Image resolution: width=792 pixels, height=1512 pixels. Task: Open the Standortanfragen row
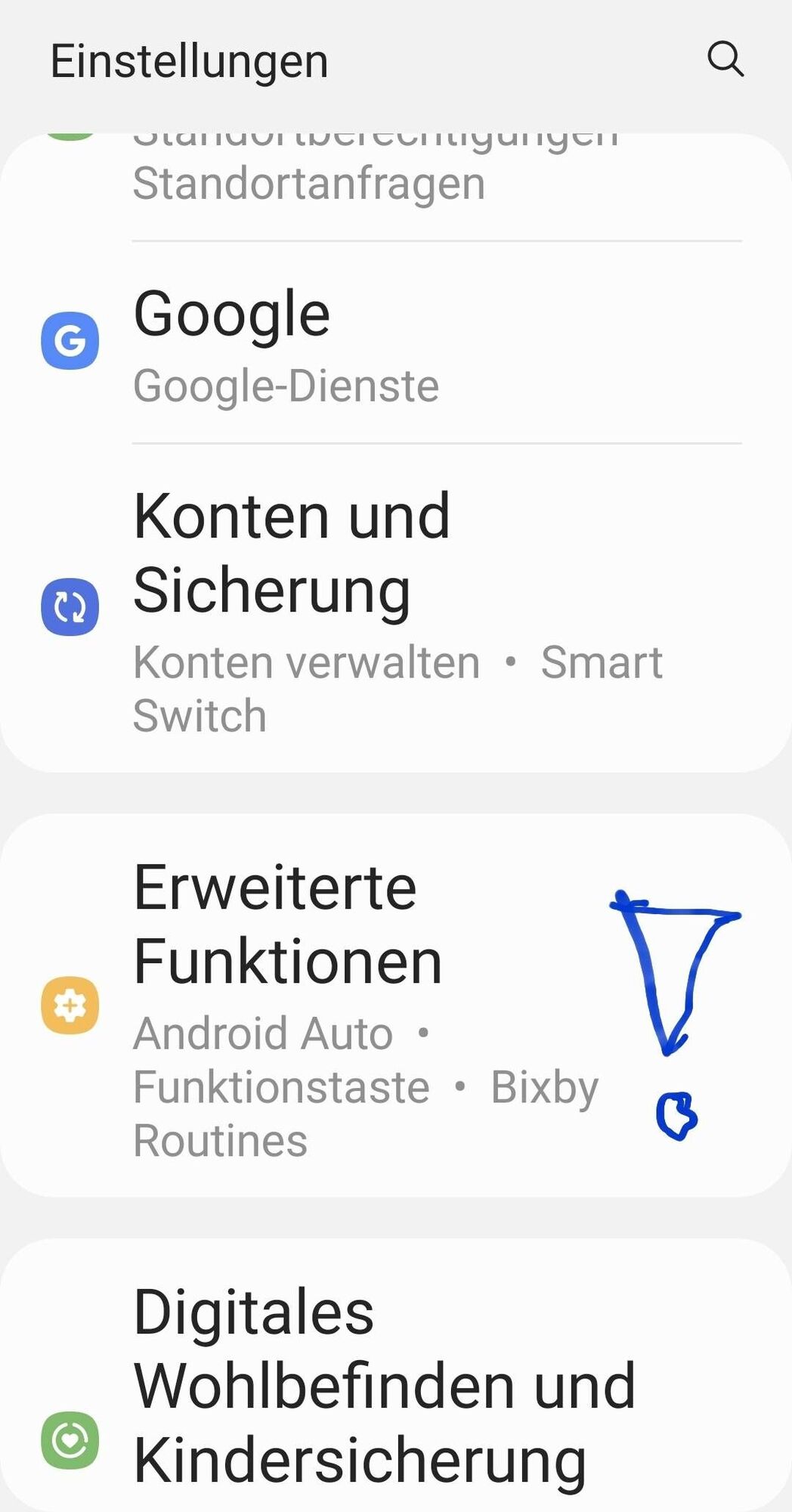(x=310, y=184)
